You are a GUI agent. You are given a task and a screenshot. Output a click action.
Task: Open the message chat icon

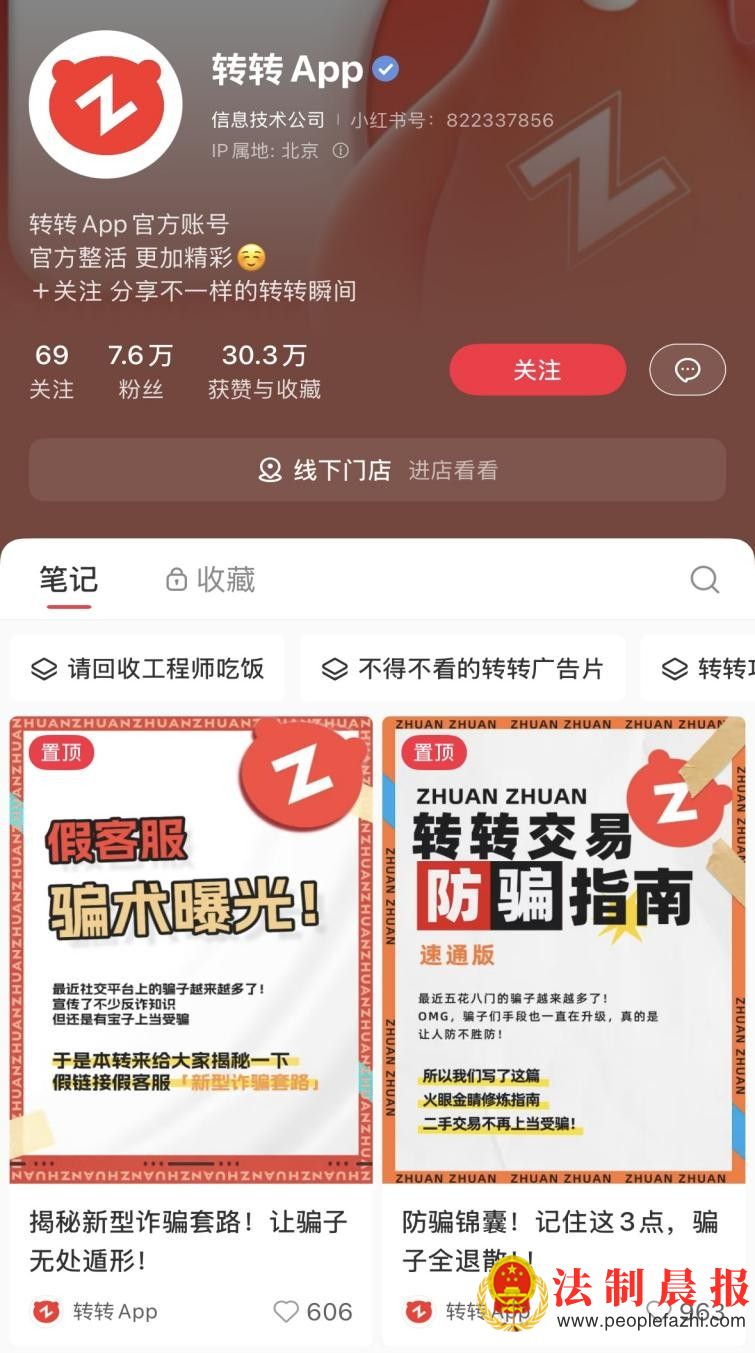point(687,370)
